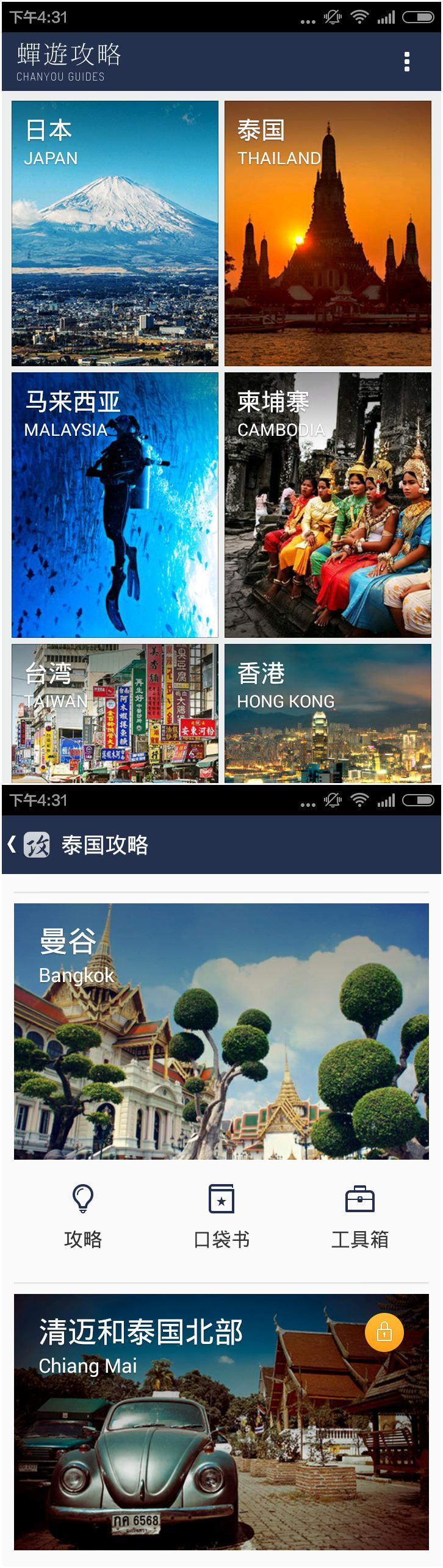Screen dimensions: 443x1568
Task: Tap the 攻略 lightbulb button
Action: click(x=83, y=1216)
